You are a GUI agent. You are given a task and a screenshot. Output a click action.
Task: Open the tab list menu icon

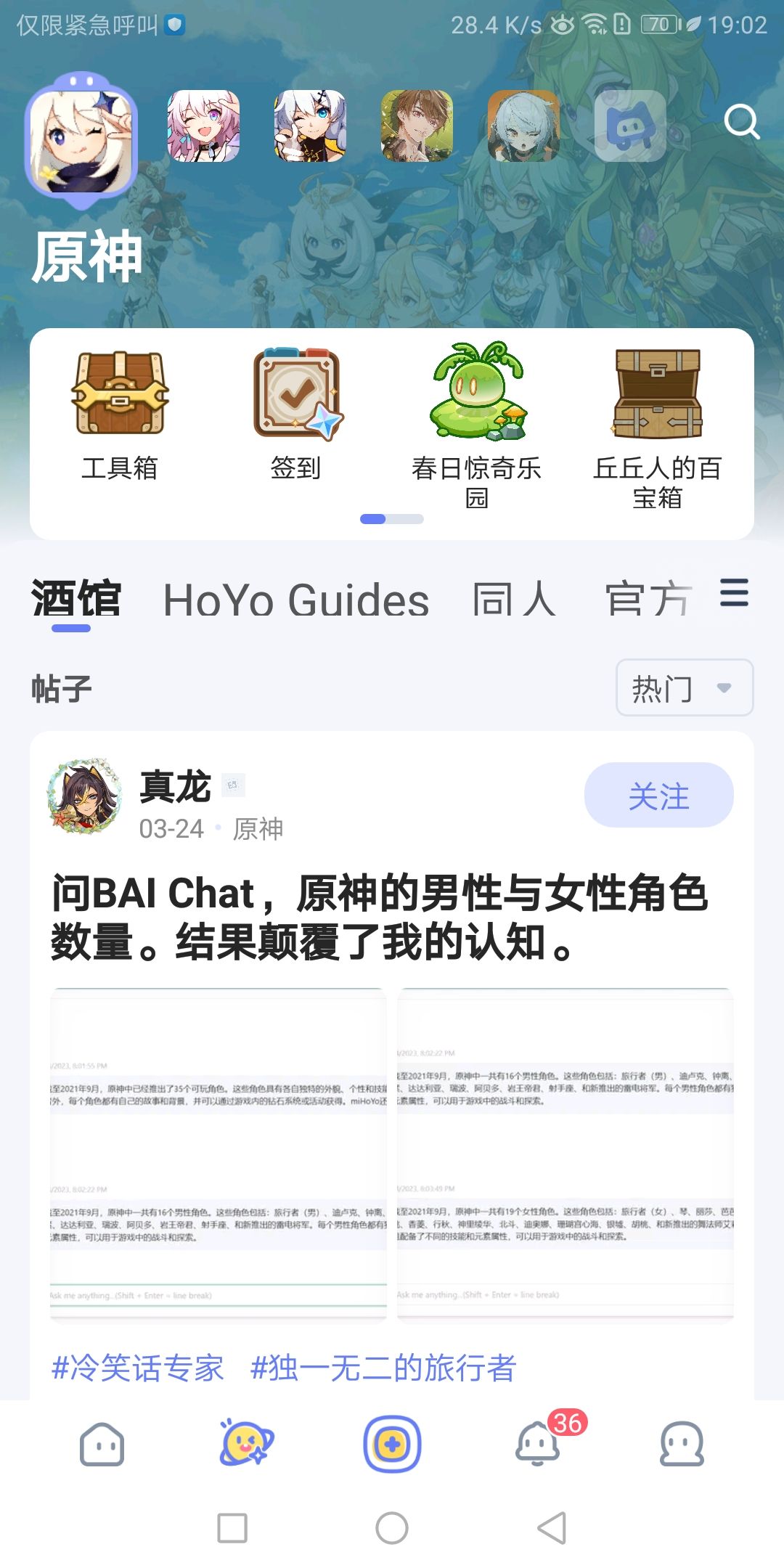(734, 593)
